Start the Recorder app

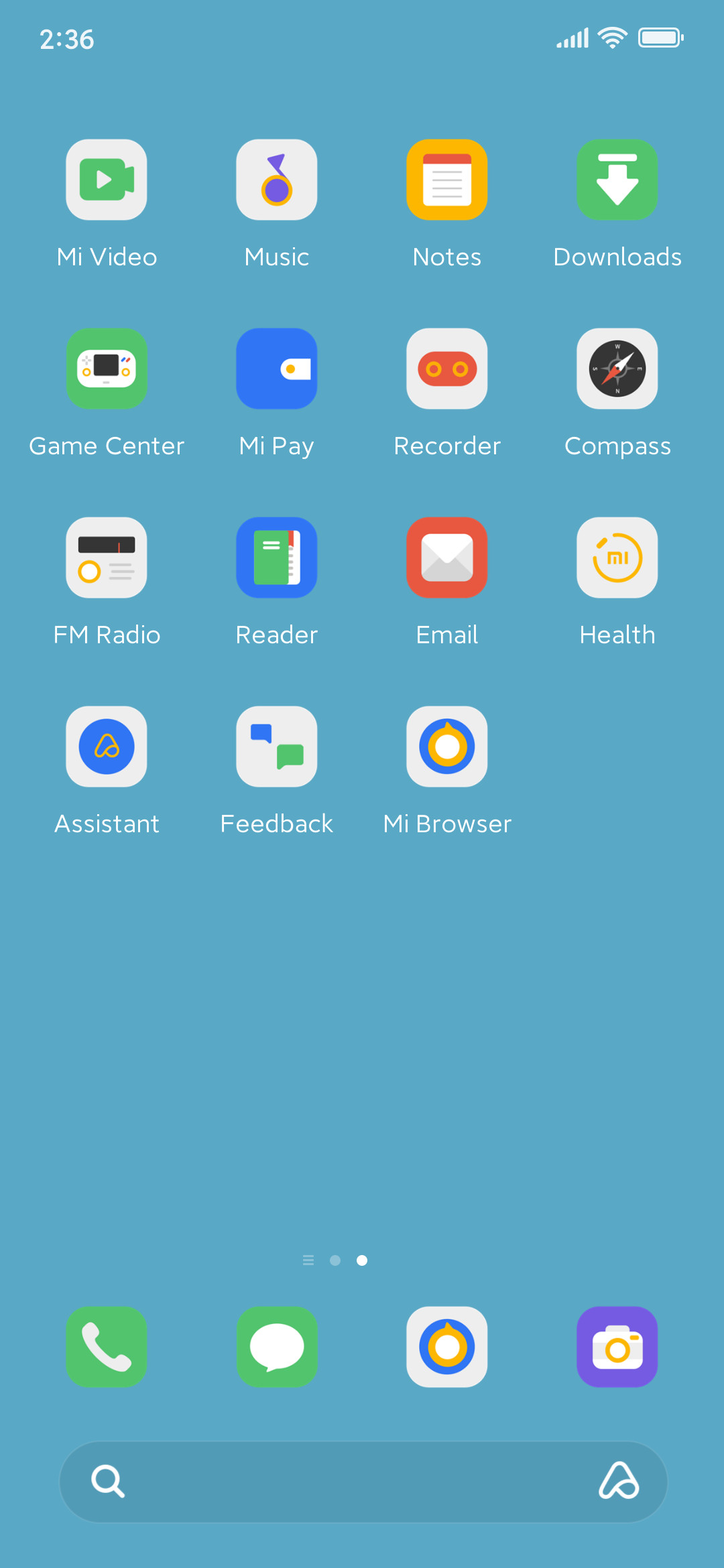point(447,369)
